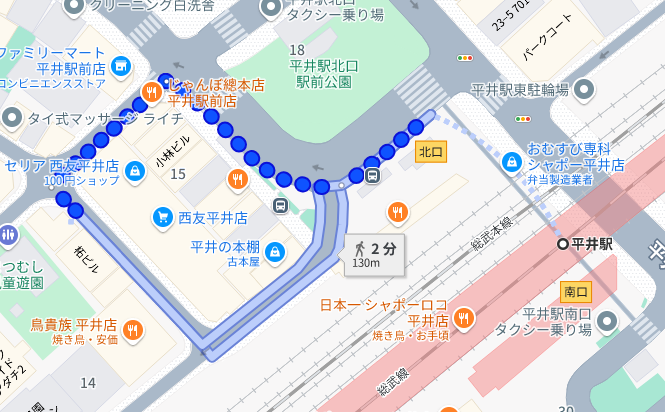This screenshot has height=412, width=665.
Task: Tap the タイ式マッサージ ライチ place pin
Action: tap(13, 117)
